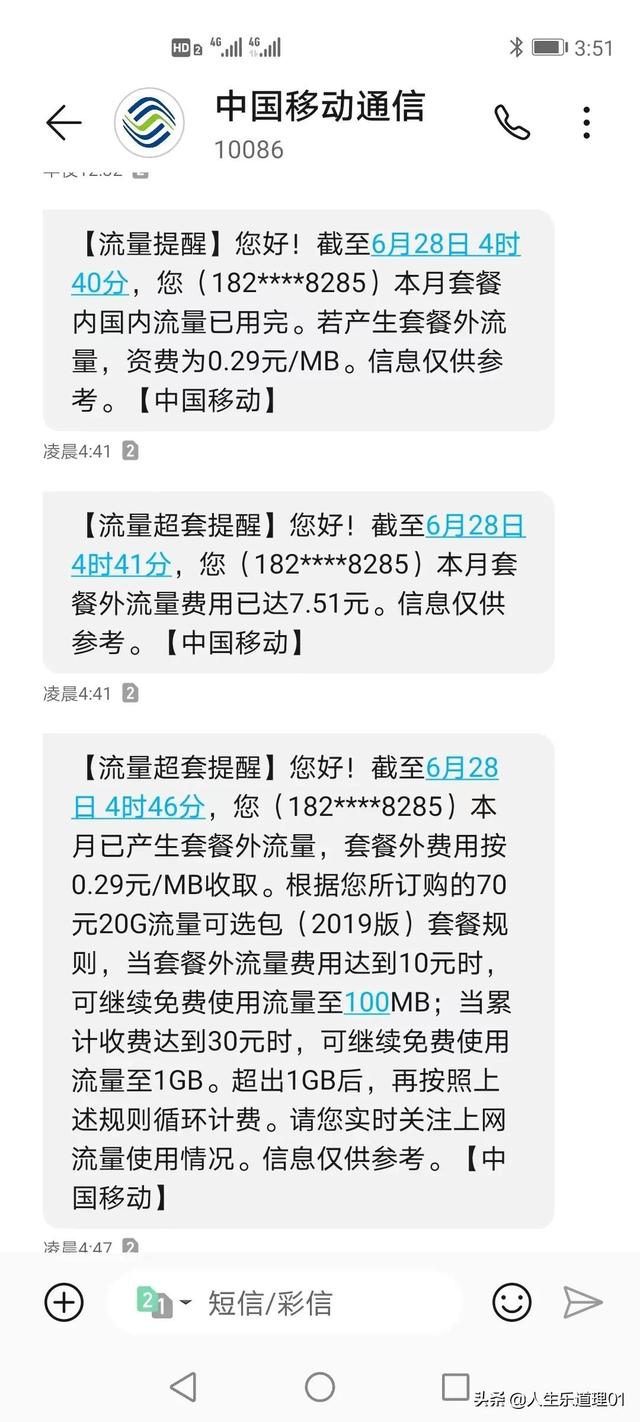Call China Mobile 10086
The image size is (640, 1422).
[512, 122]
